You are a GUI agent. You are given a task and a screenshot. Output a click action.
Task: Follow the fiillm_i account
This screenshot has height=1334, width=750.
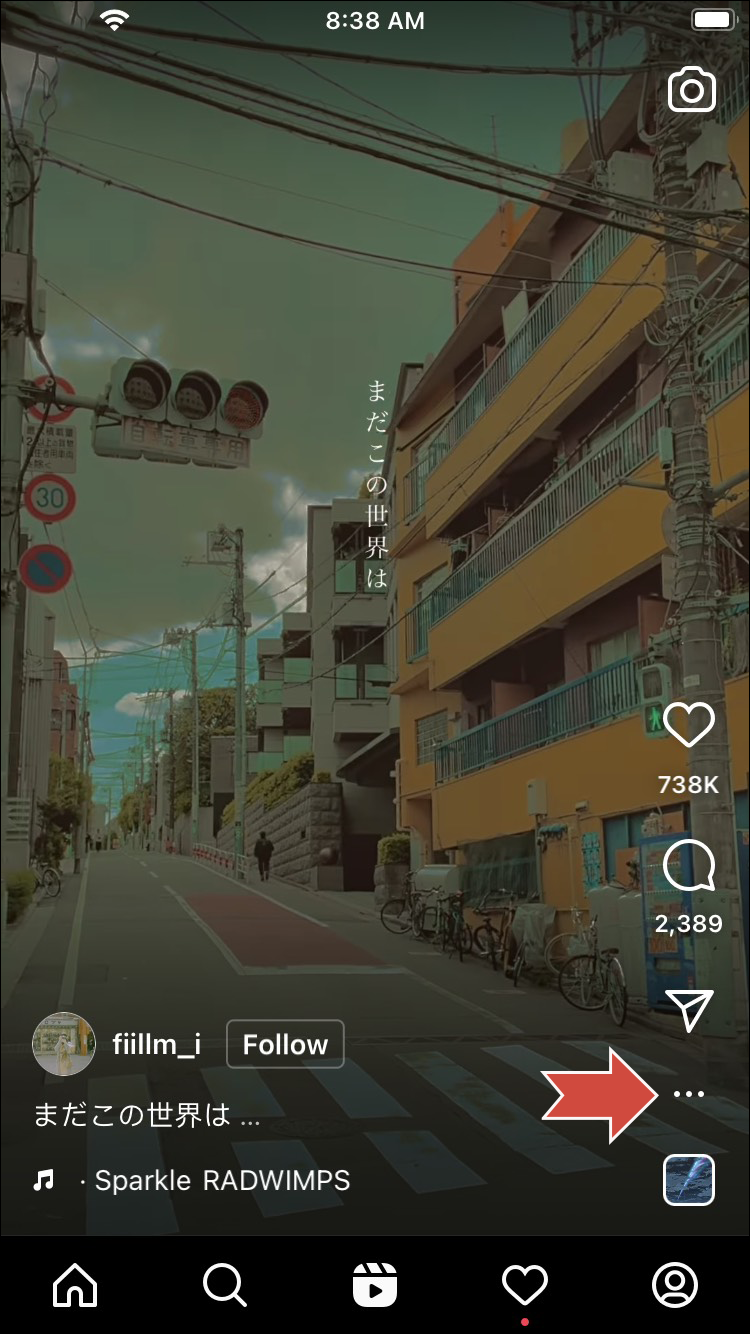coord(285,1044)
